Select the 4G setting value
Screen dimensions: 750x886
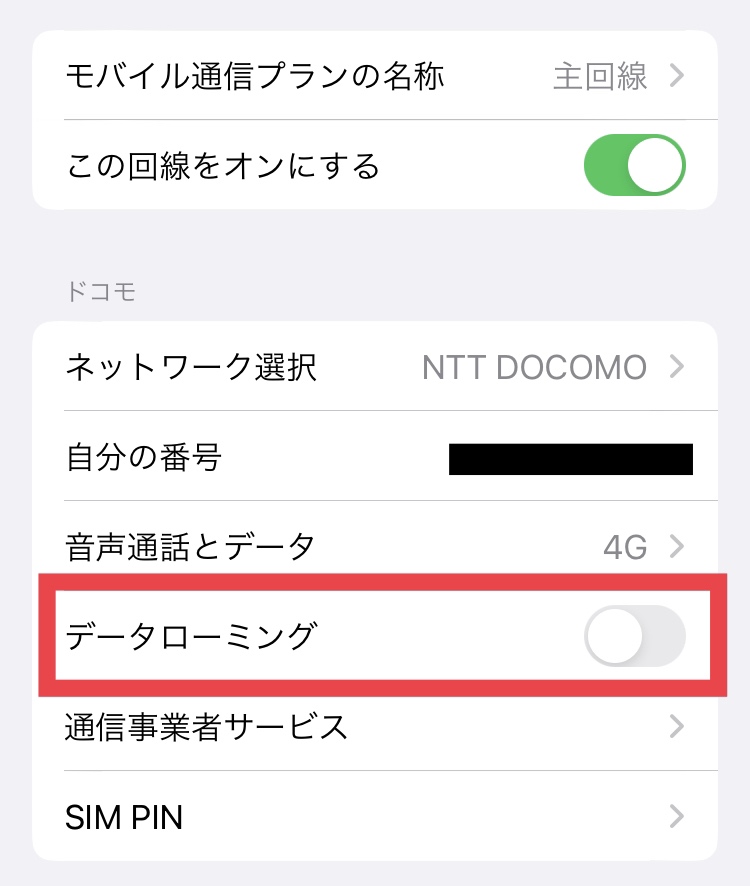(x=626, y=546)
